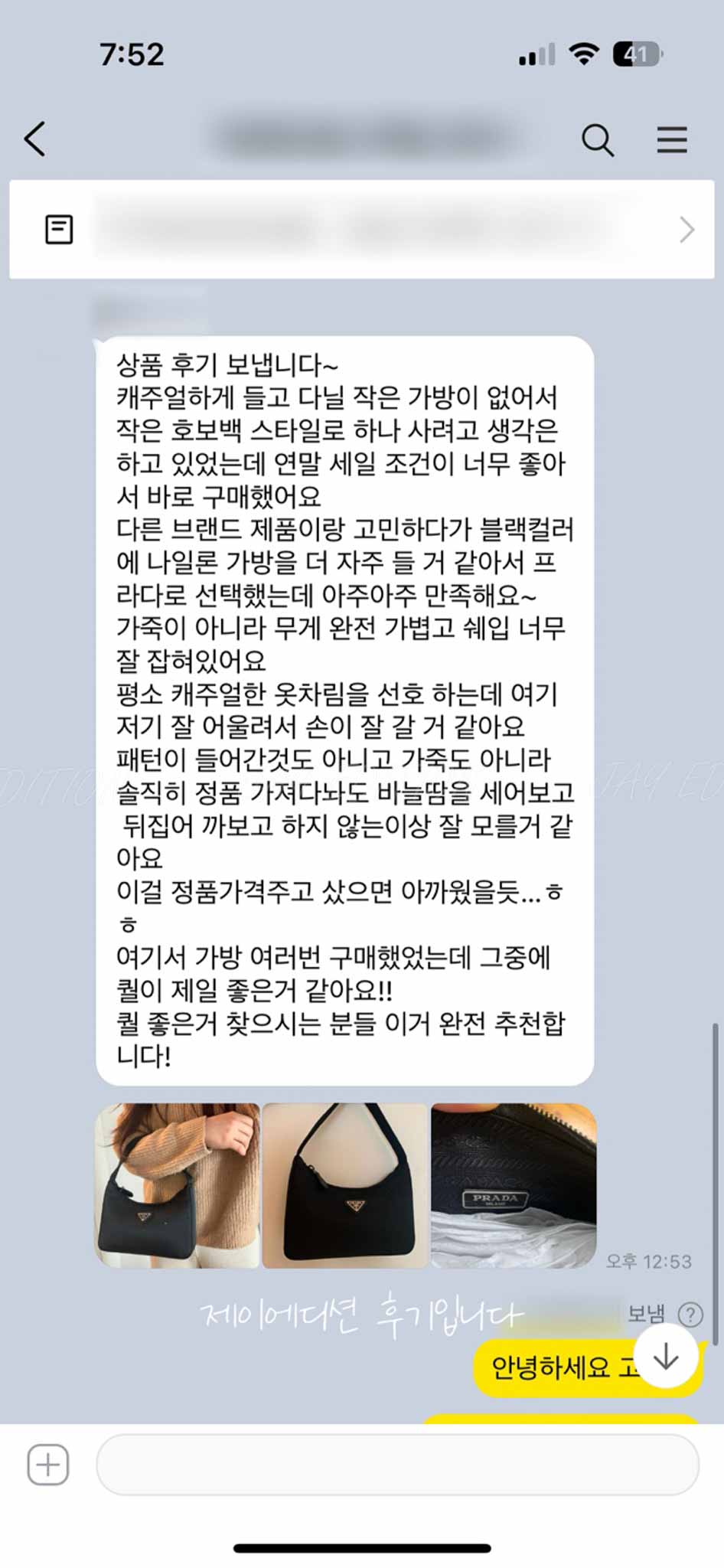
Task: Open photo of woman holding black bag
Action: pyautogui.click(x=178, y=1185)
